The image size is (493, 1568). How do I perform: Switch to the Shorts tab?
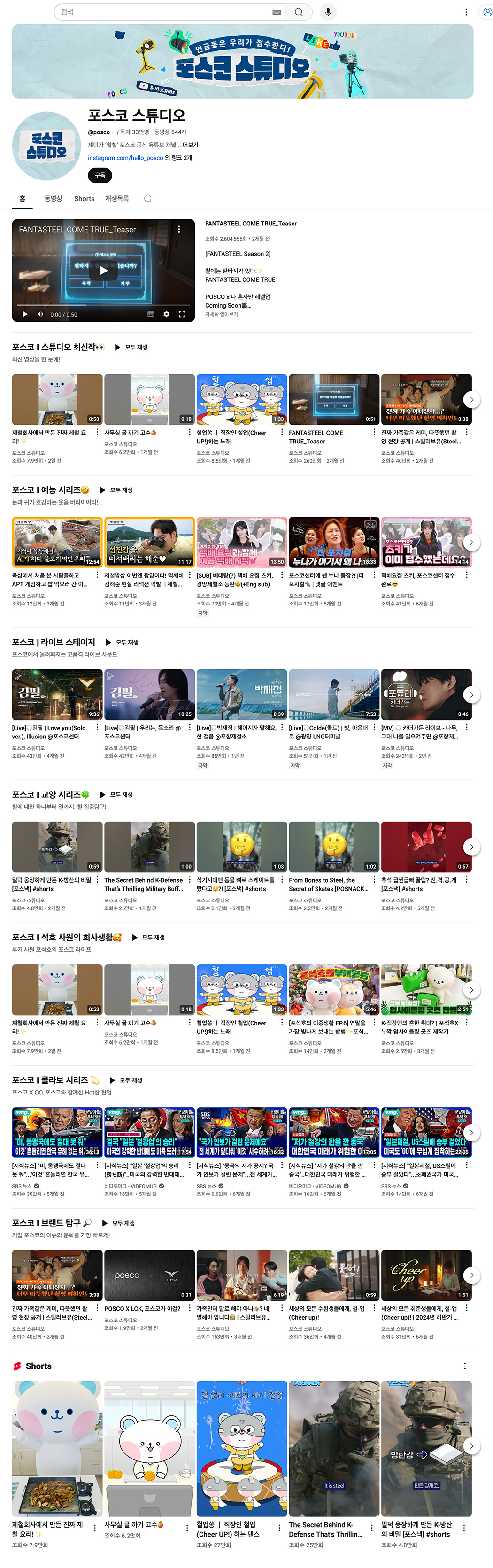click(x=84, y=198)
